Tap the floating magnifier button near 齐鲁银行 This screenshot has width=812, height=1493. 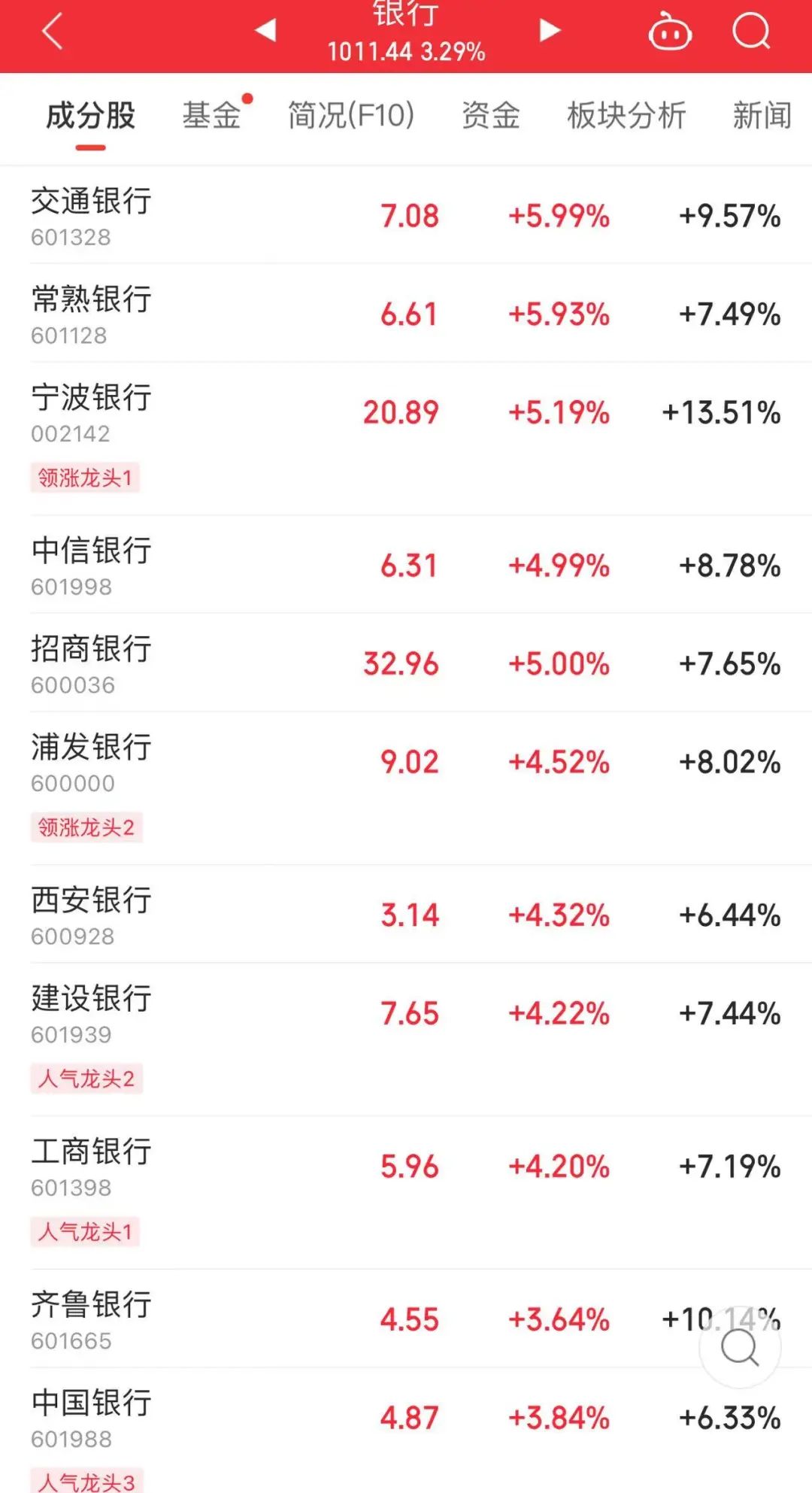739,1347
